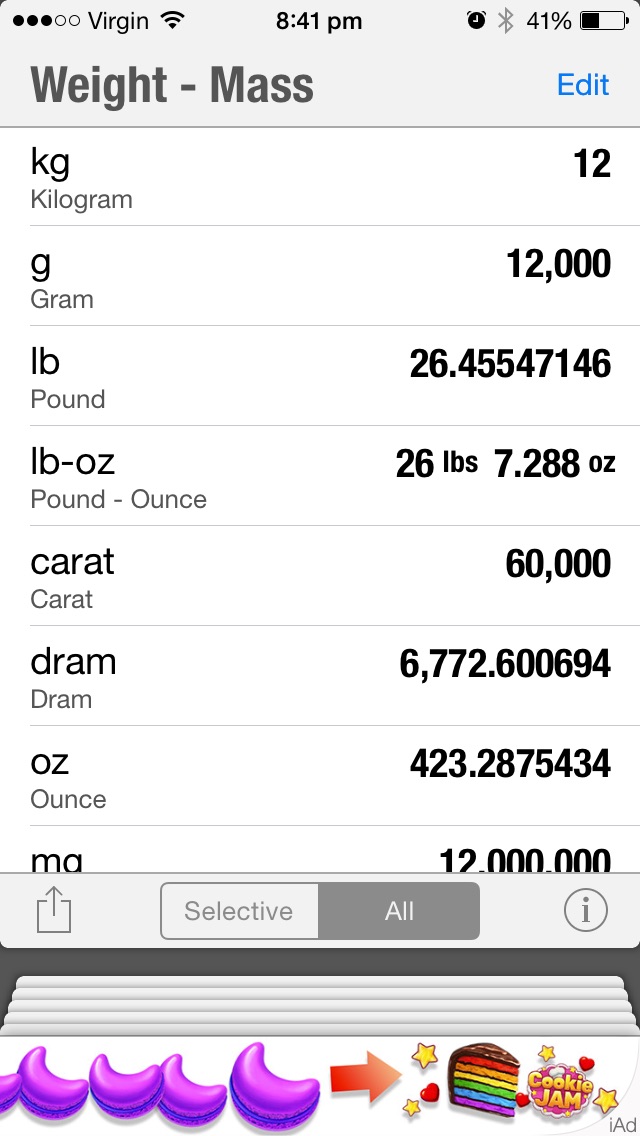Select the kg Kilogram row
This screenshot has height=1136, width=640.
(320, 177)
